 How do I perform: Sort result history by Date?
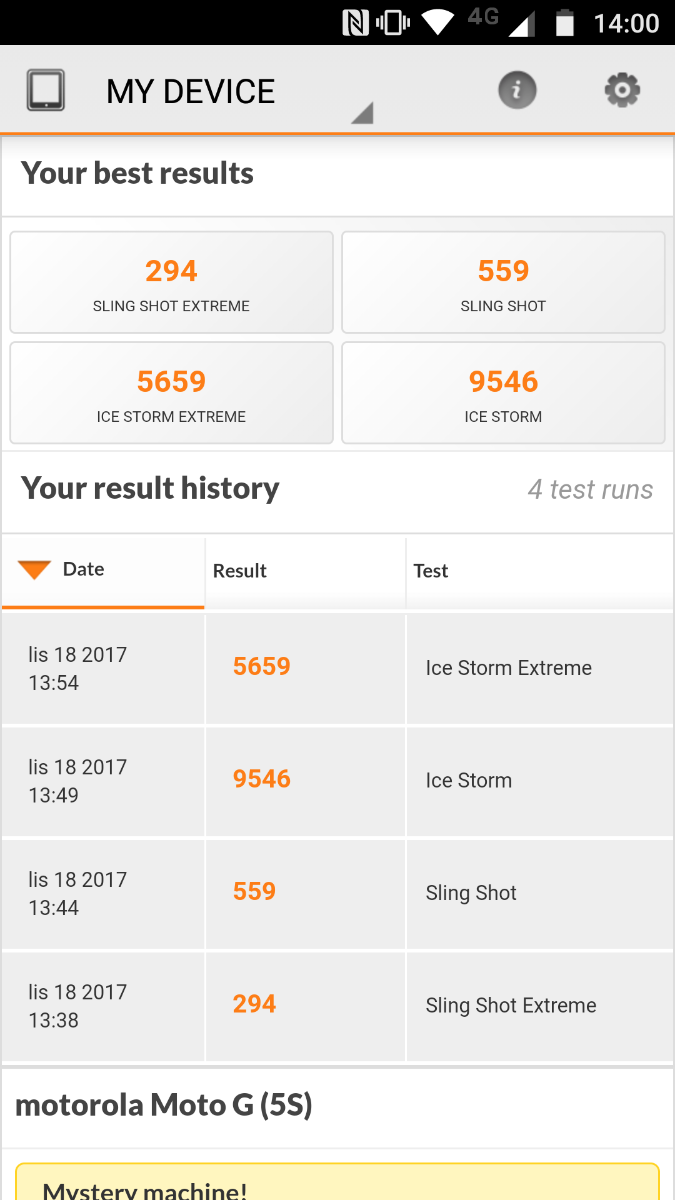point(84,570)
